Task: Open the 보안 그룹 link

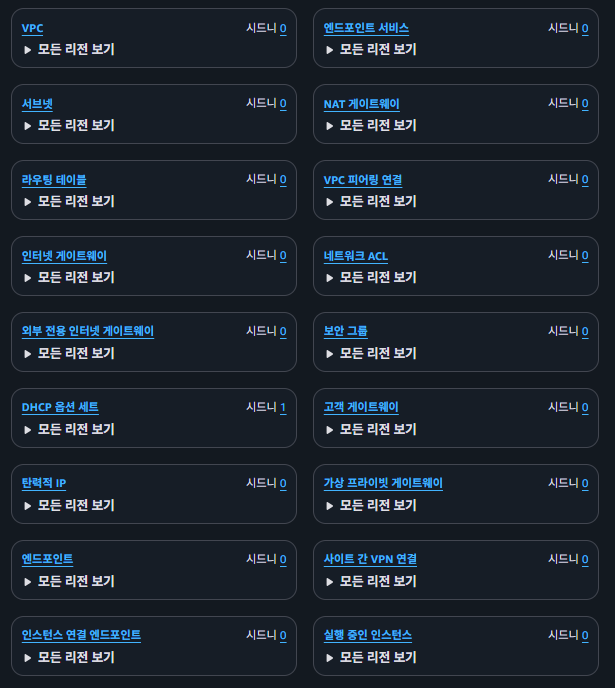Action: (x=346, y=332)
